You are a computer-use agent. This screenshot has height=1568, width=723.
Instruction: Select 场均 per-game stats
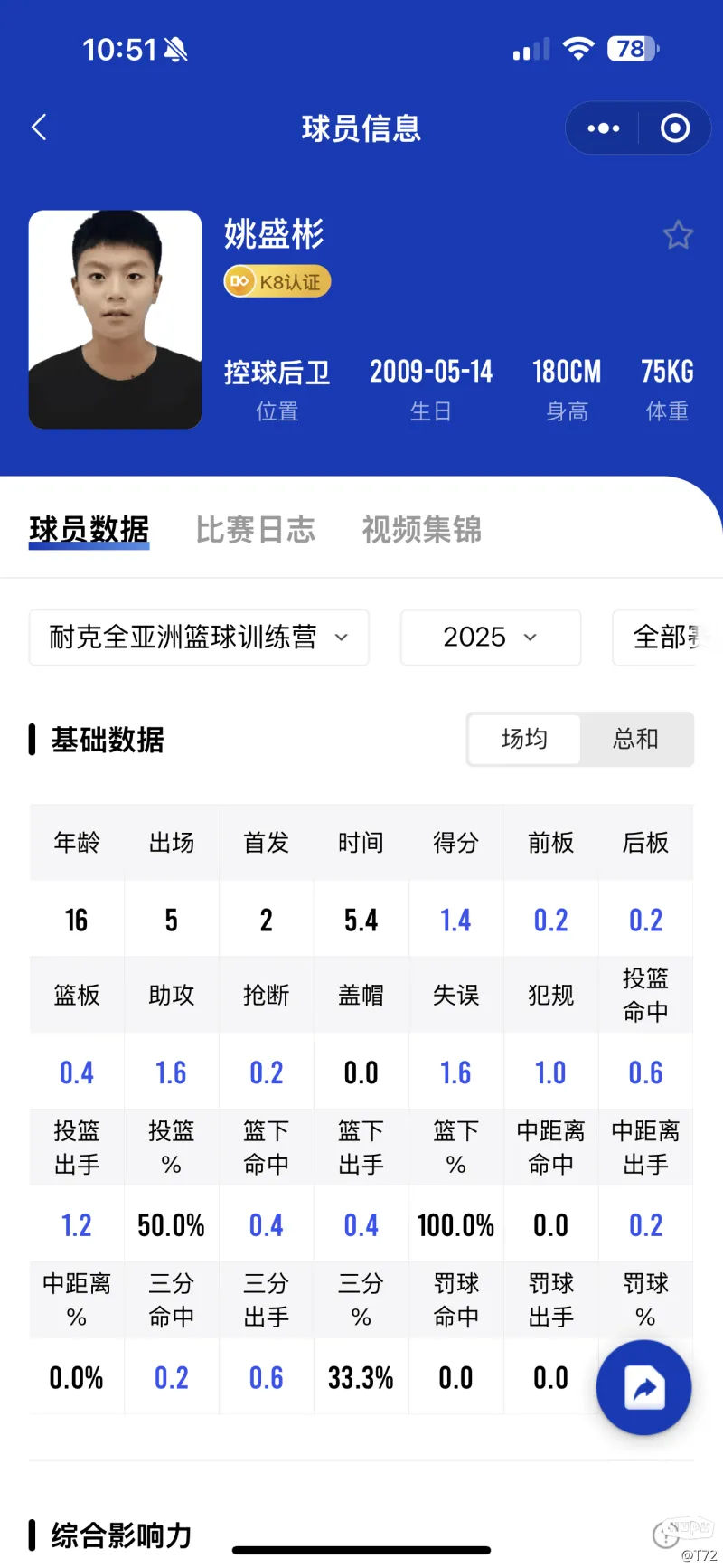[524, 740]
